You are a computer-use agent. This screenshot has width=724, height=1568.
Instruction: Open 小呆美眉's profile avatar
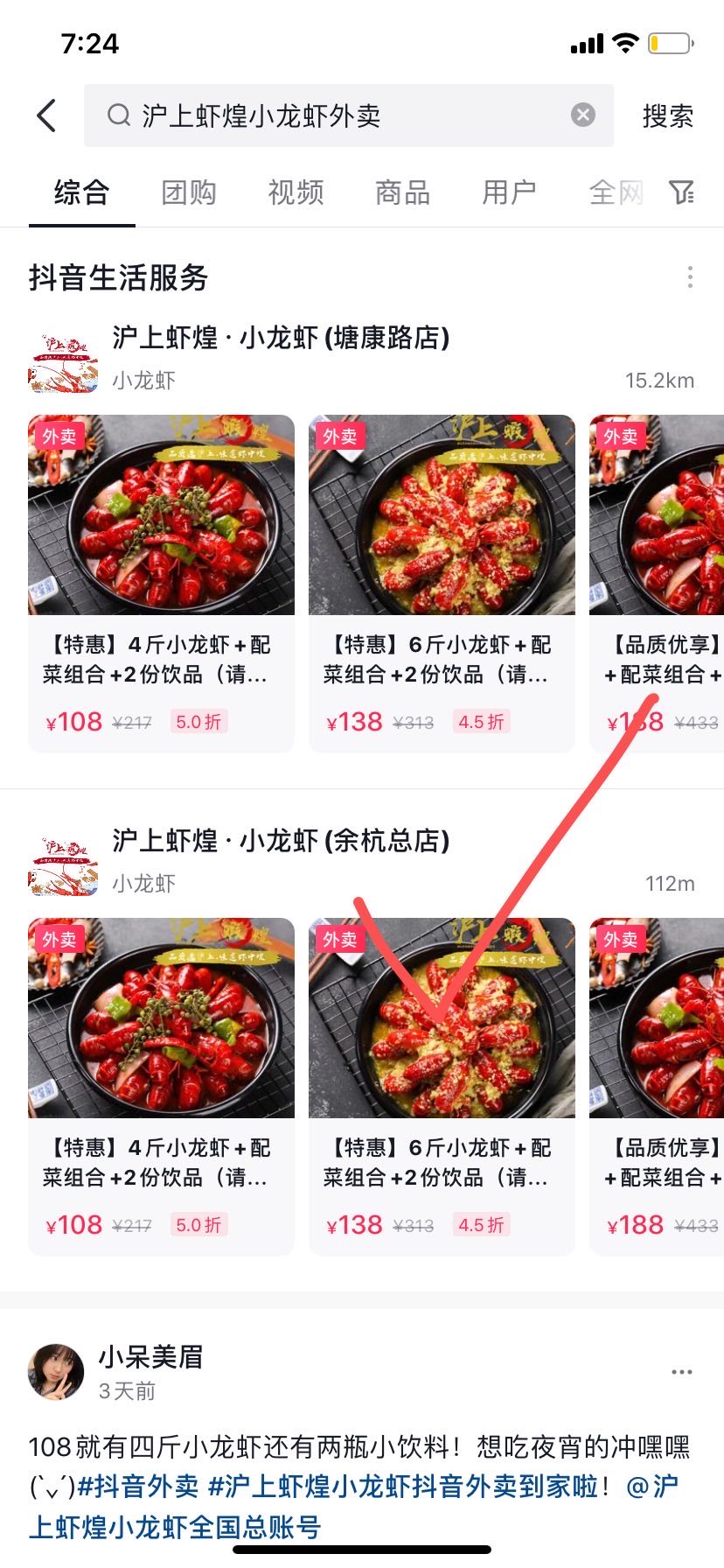point(56,1371)
